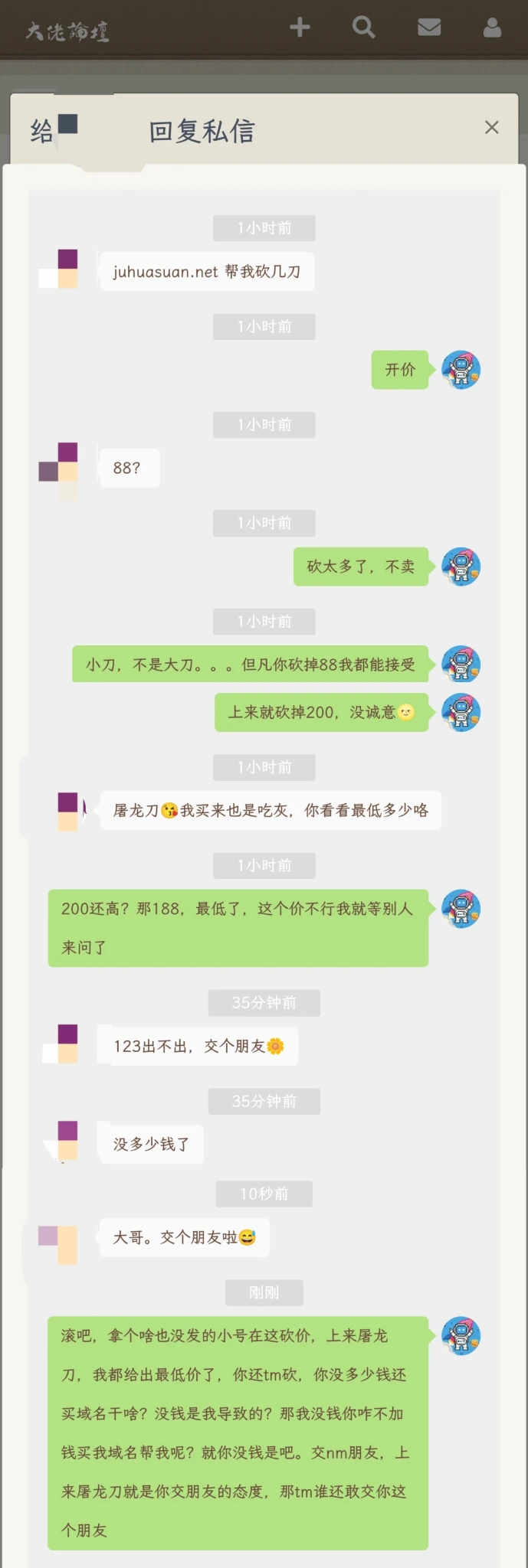Open the user profile icon

pos(492,28)
